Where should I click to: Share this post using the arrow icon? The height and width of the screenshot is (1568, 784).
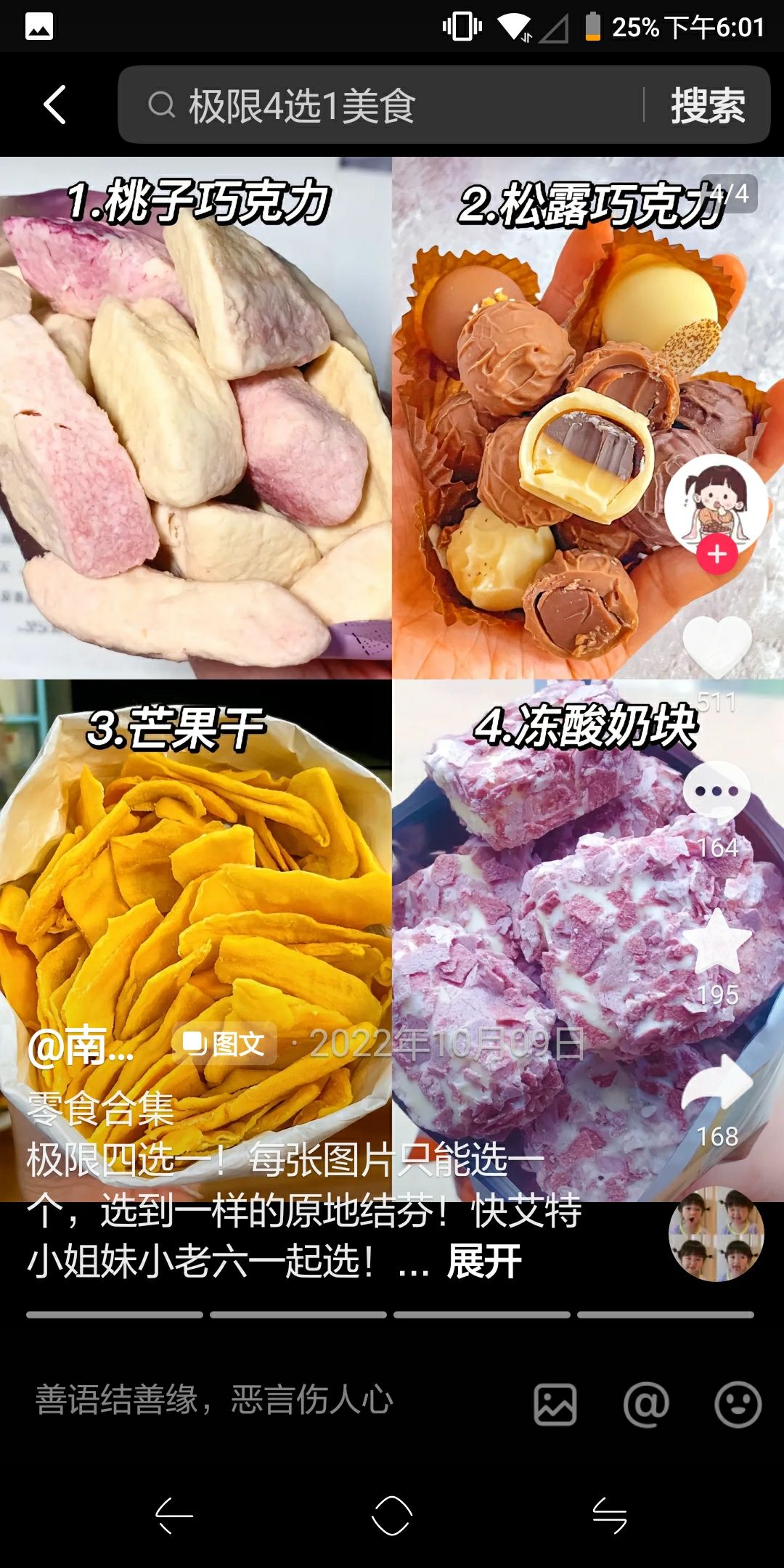pyautogui.click(x=717, y=1083)
